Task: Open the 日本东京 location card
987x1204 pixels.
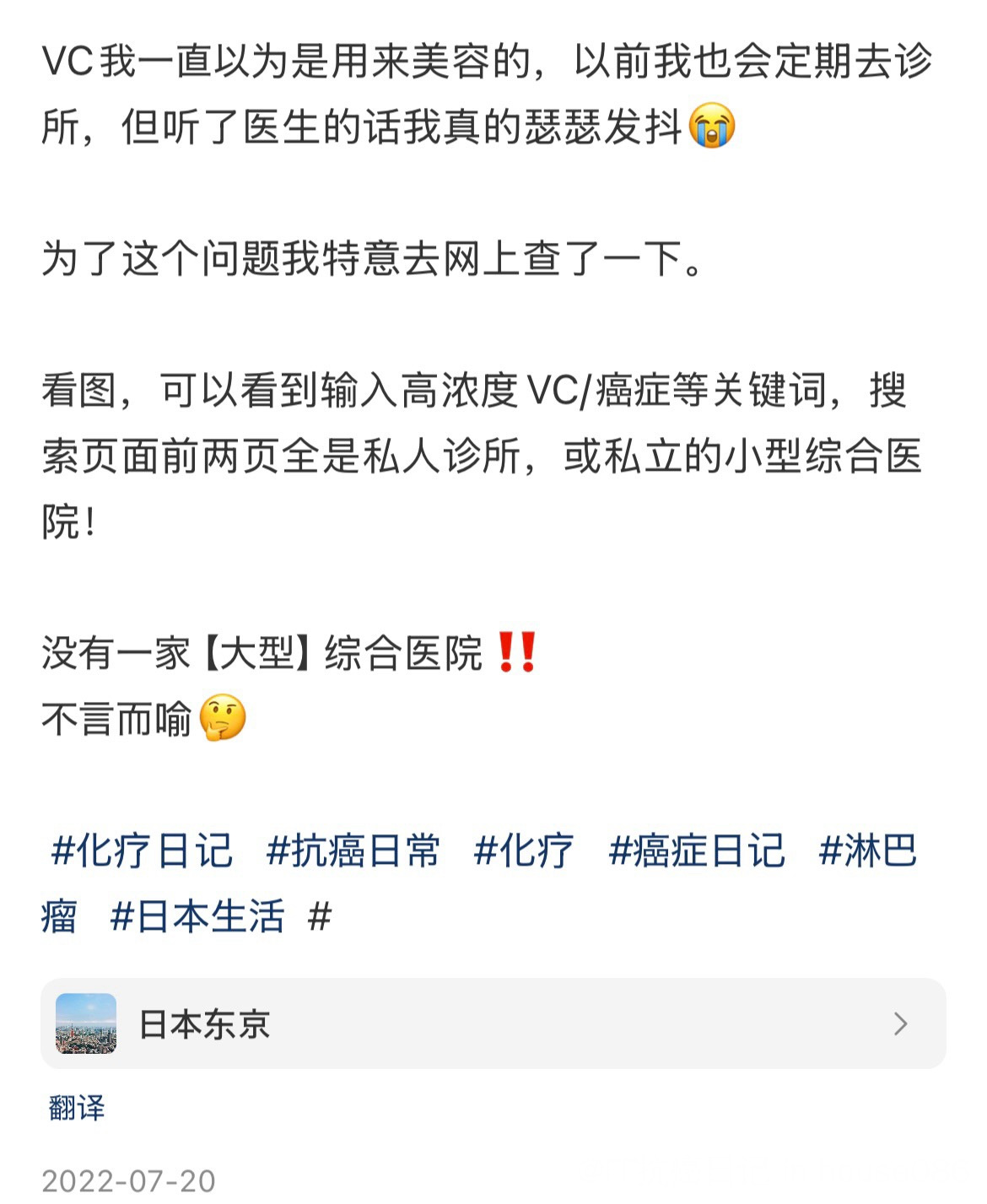Action: click(493, 1023)
